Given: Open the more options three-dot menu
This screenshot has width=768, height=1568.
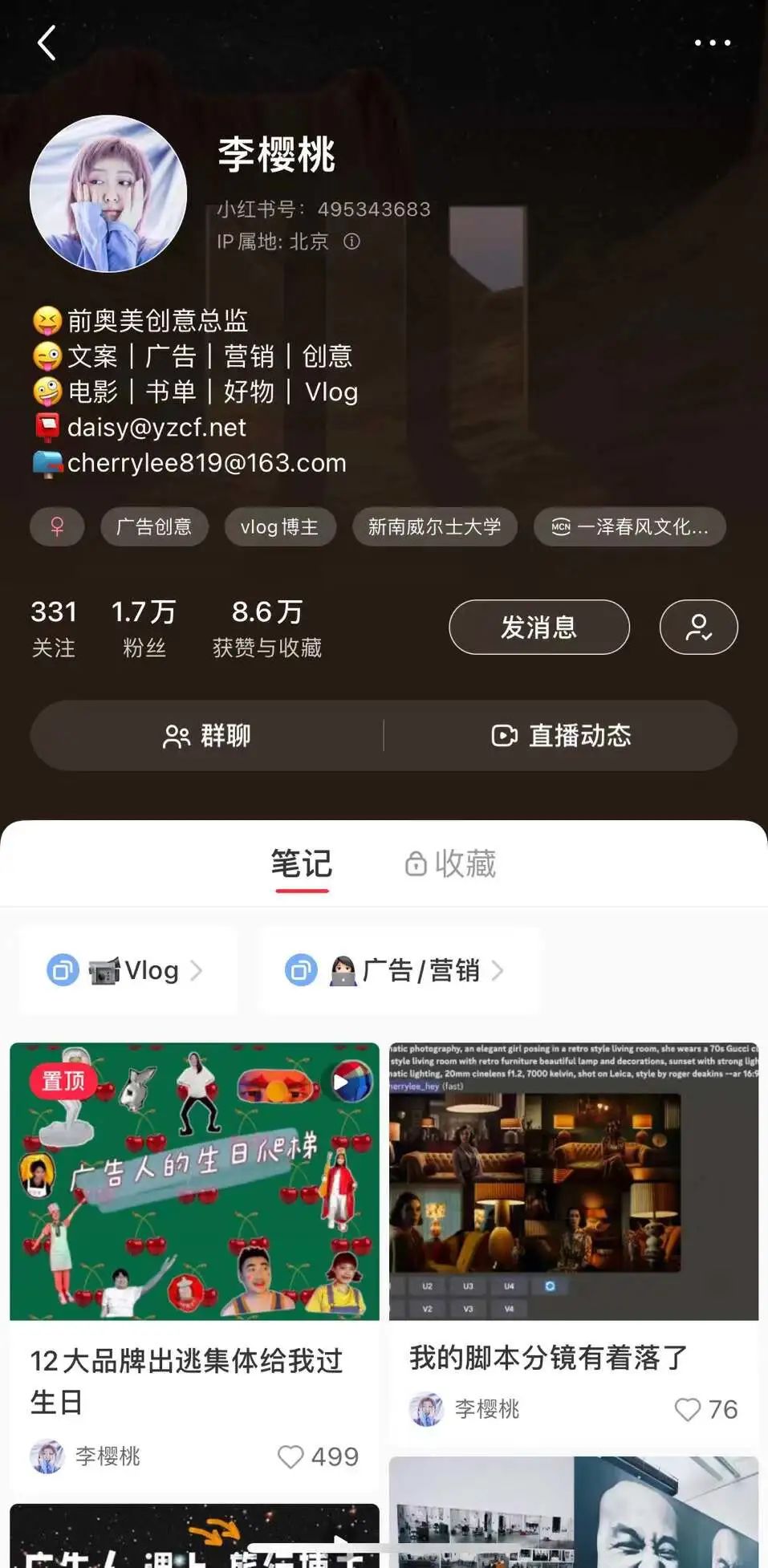Looking at the screenshot, I should point(709,42).
